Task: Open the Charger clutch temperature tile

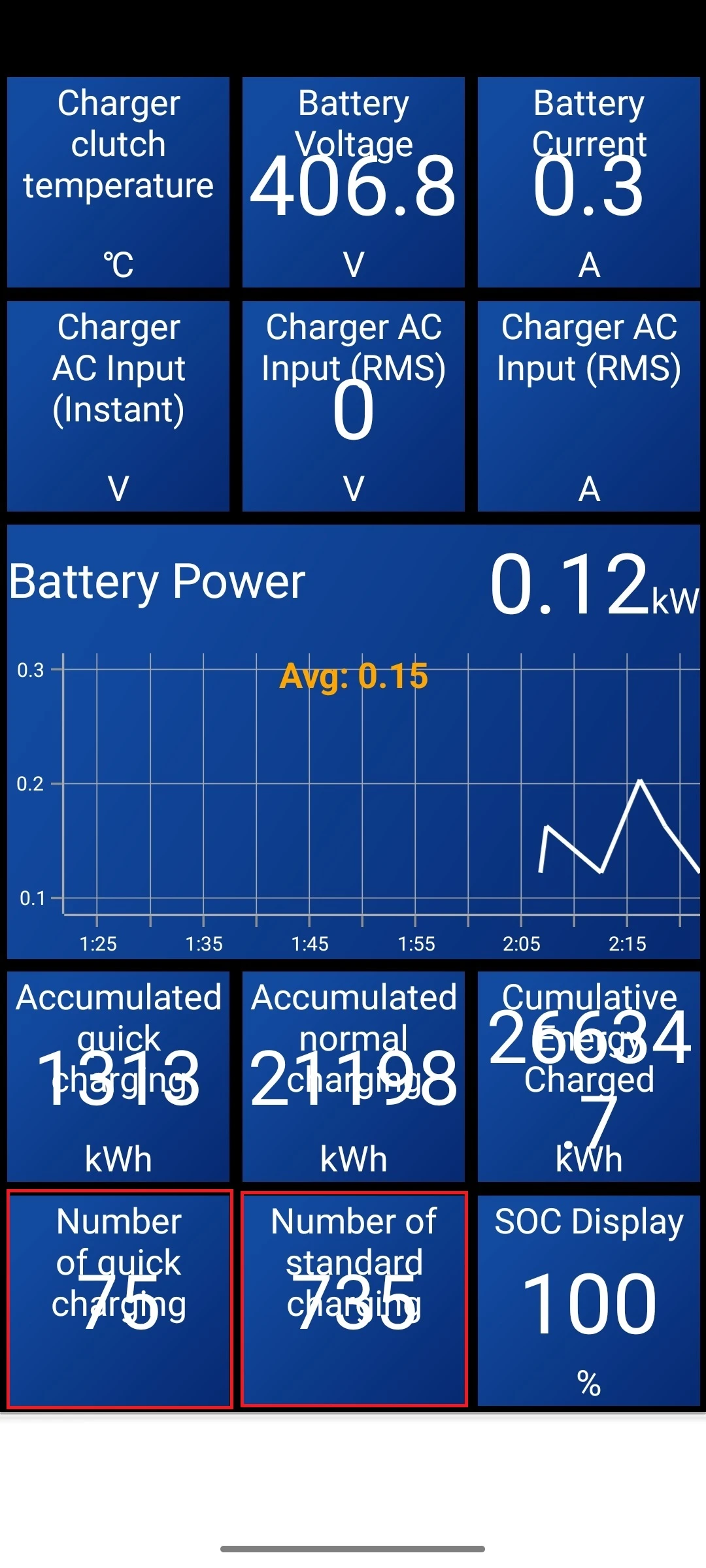Action: click(x=118, y=182)
